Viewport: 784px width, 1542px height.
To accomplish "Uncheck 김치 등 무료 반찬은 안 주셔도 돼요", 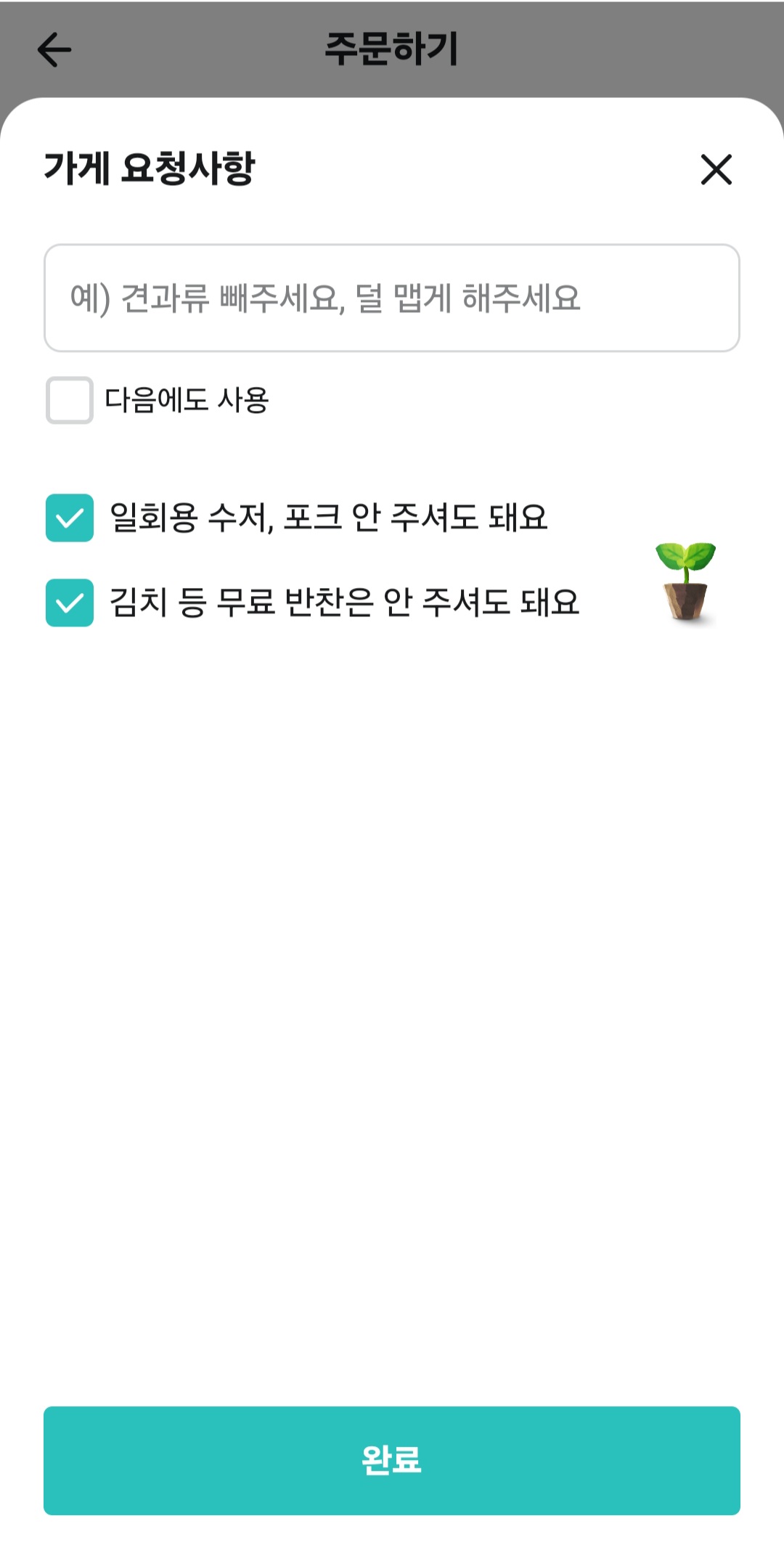I will [x=70, y=603].
